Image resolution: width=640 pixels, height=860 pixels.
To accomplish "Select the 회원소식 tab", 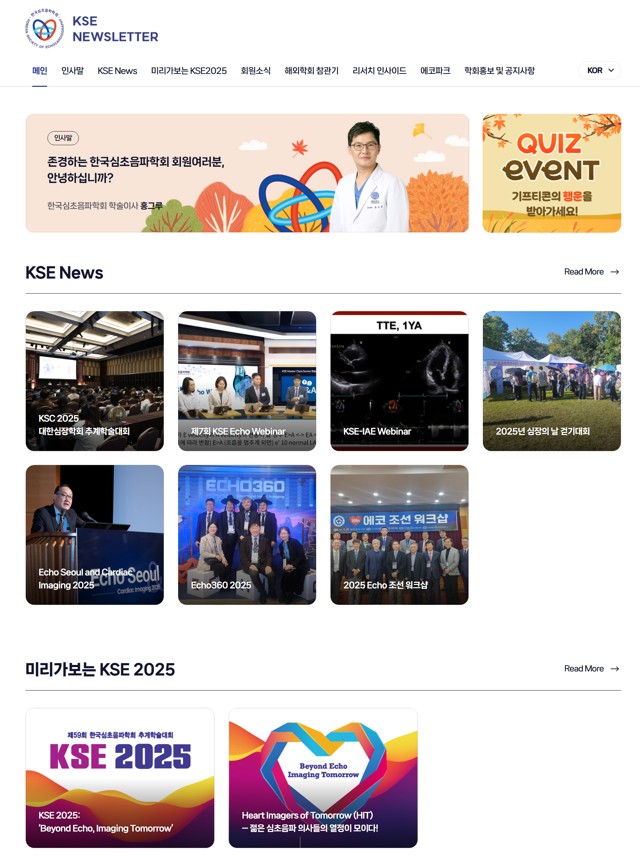I will tap(255, 71).
